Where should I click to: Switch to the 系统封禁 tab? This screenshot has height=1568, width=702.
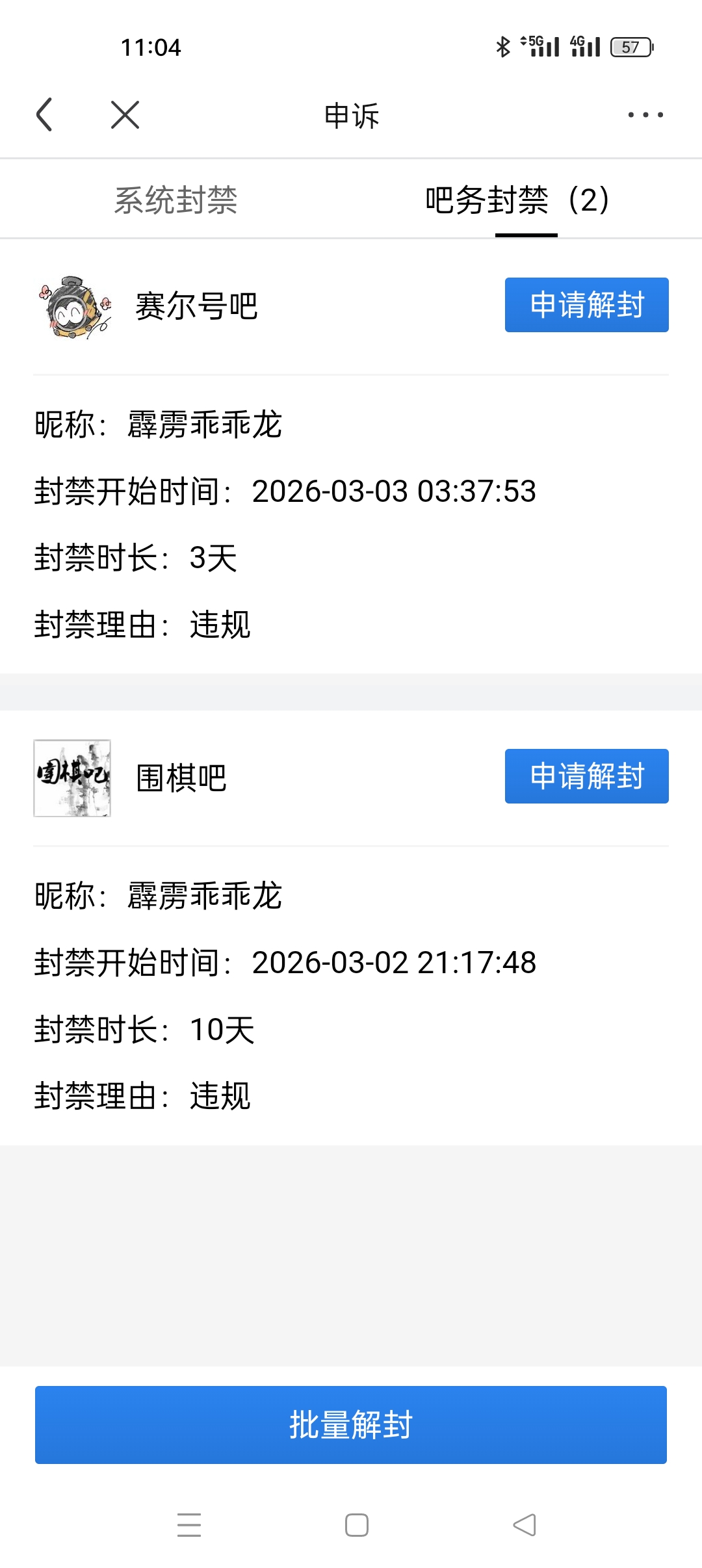click(175, 200)
